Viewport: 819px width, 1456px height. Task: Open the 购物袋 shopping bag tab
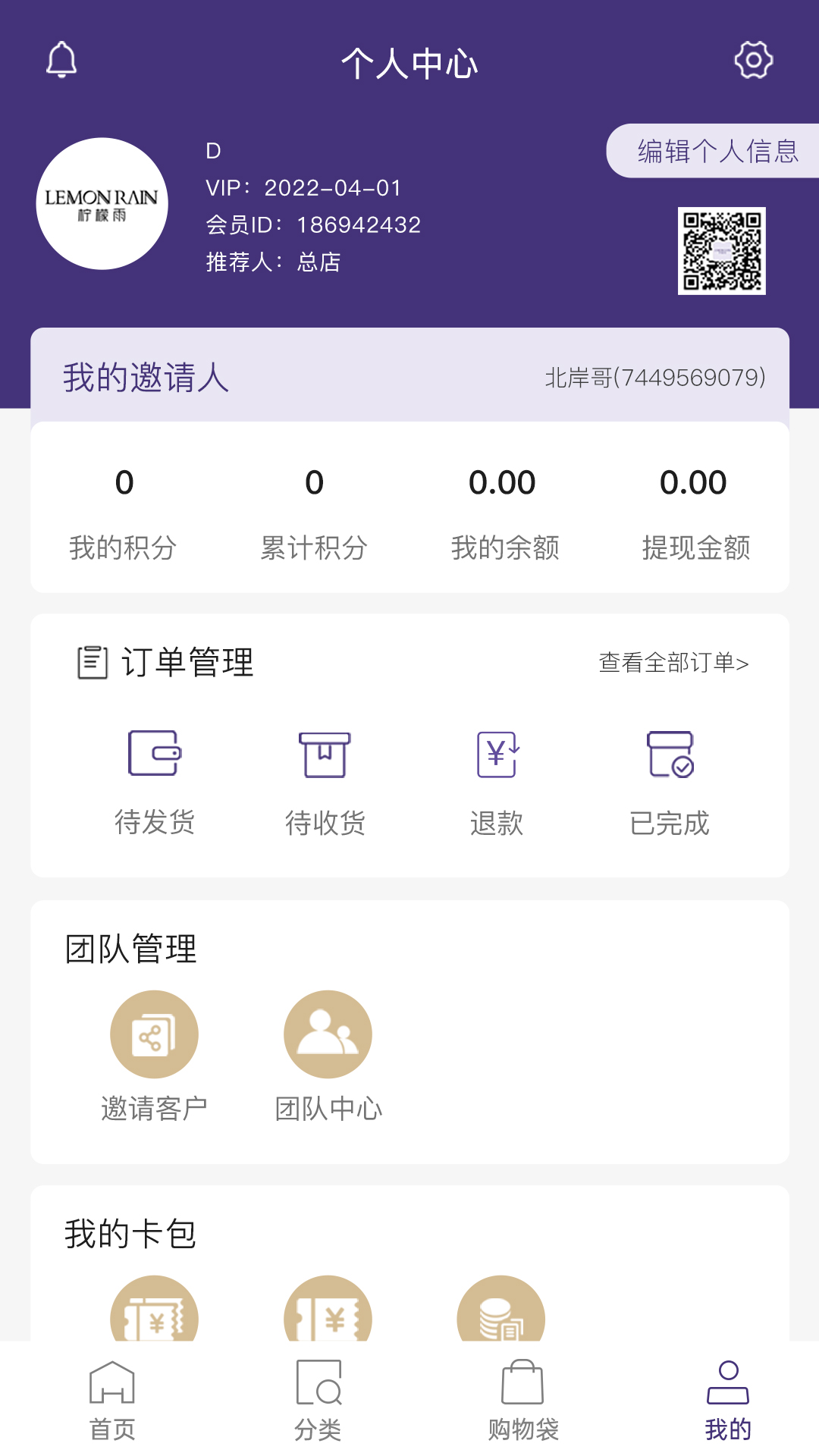click(522, 1407)
